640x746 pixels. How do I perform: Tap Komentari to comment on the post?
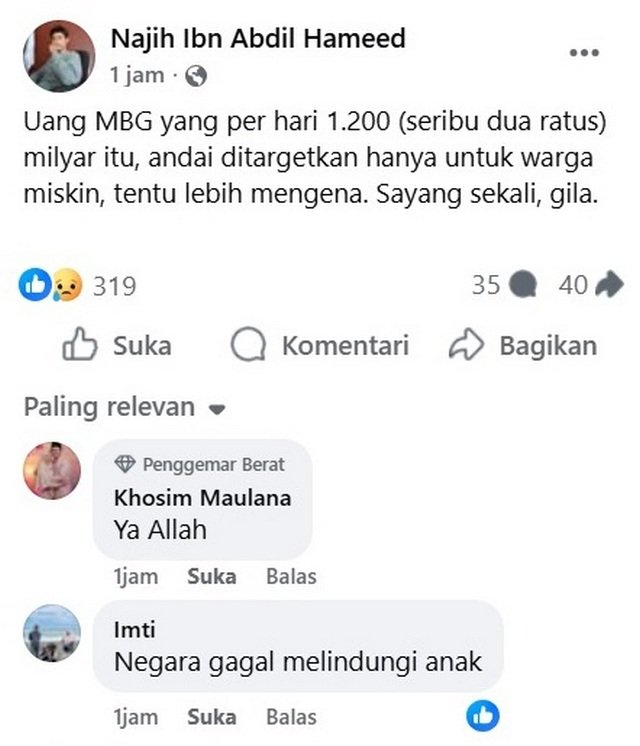tap(320, 346)
